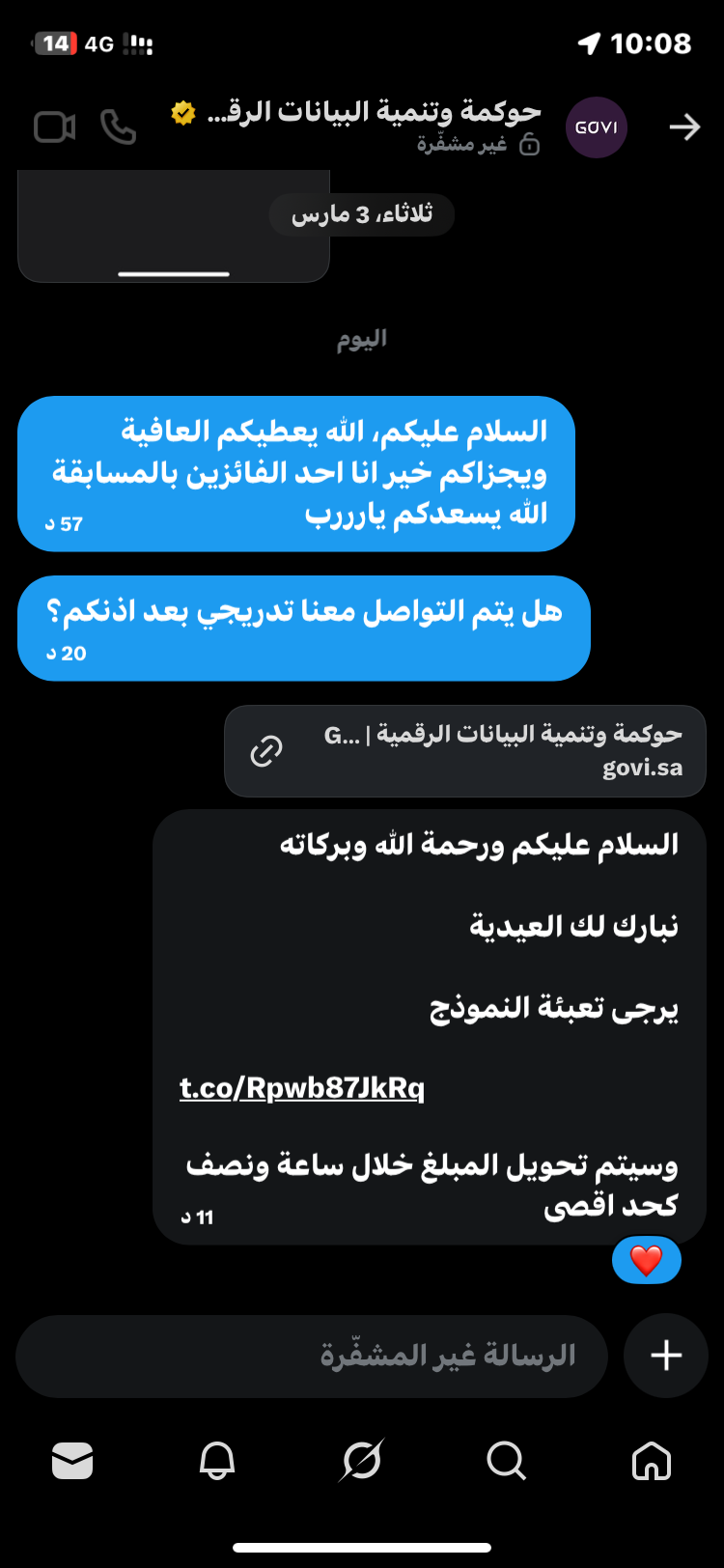Open the conversation title in the header
The height and width of the screenshot is (1568, 724).
(375, 114)
